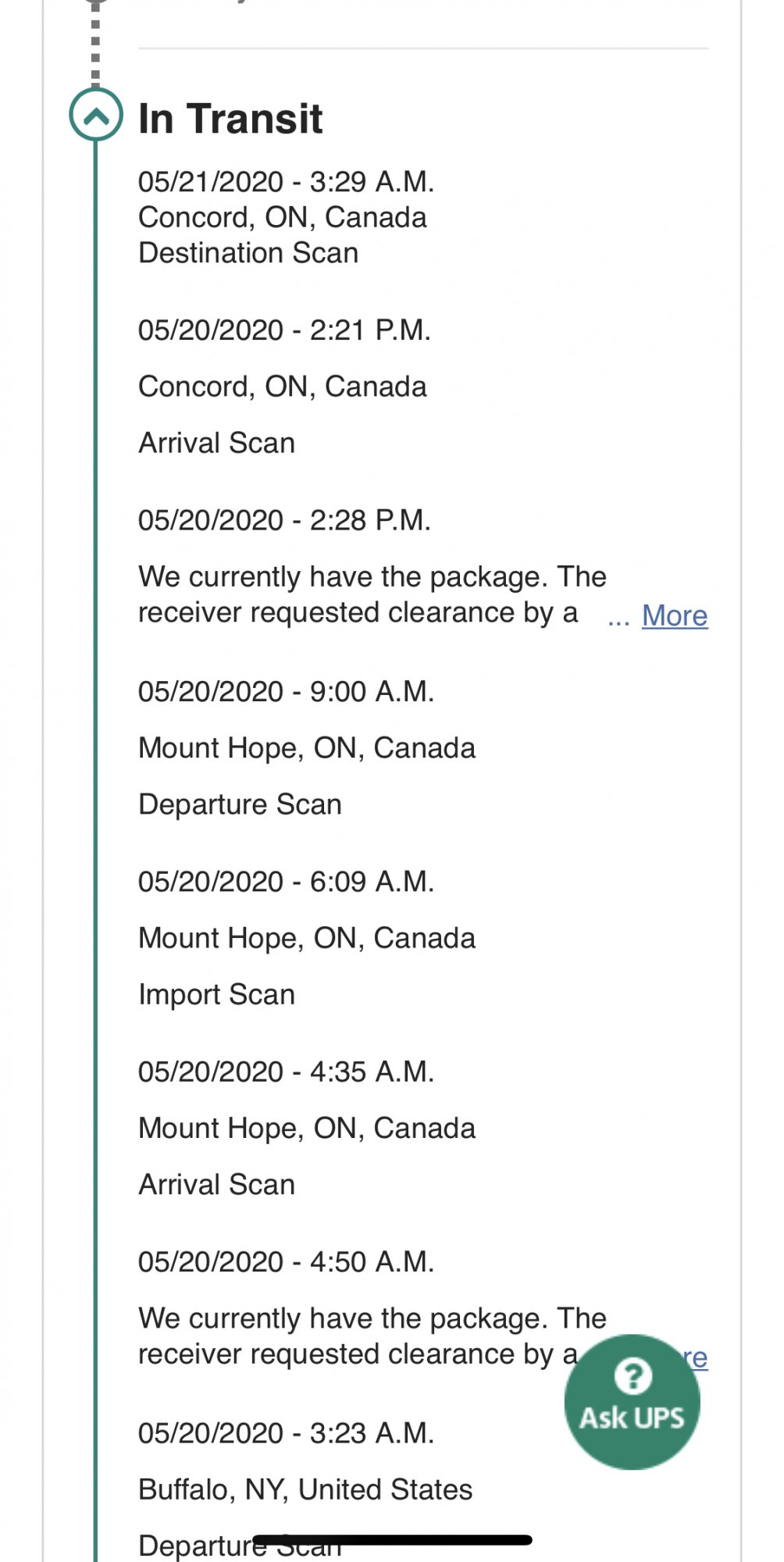
Task: Open the Ask UPS help button
Action: (x=632, y=1401)
